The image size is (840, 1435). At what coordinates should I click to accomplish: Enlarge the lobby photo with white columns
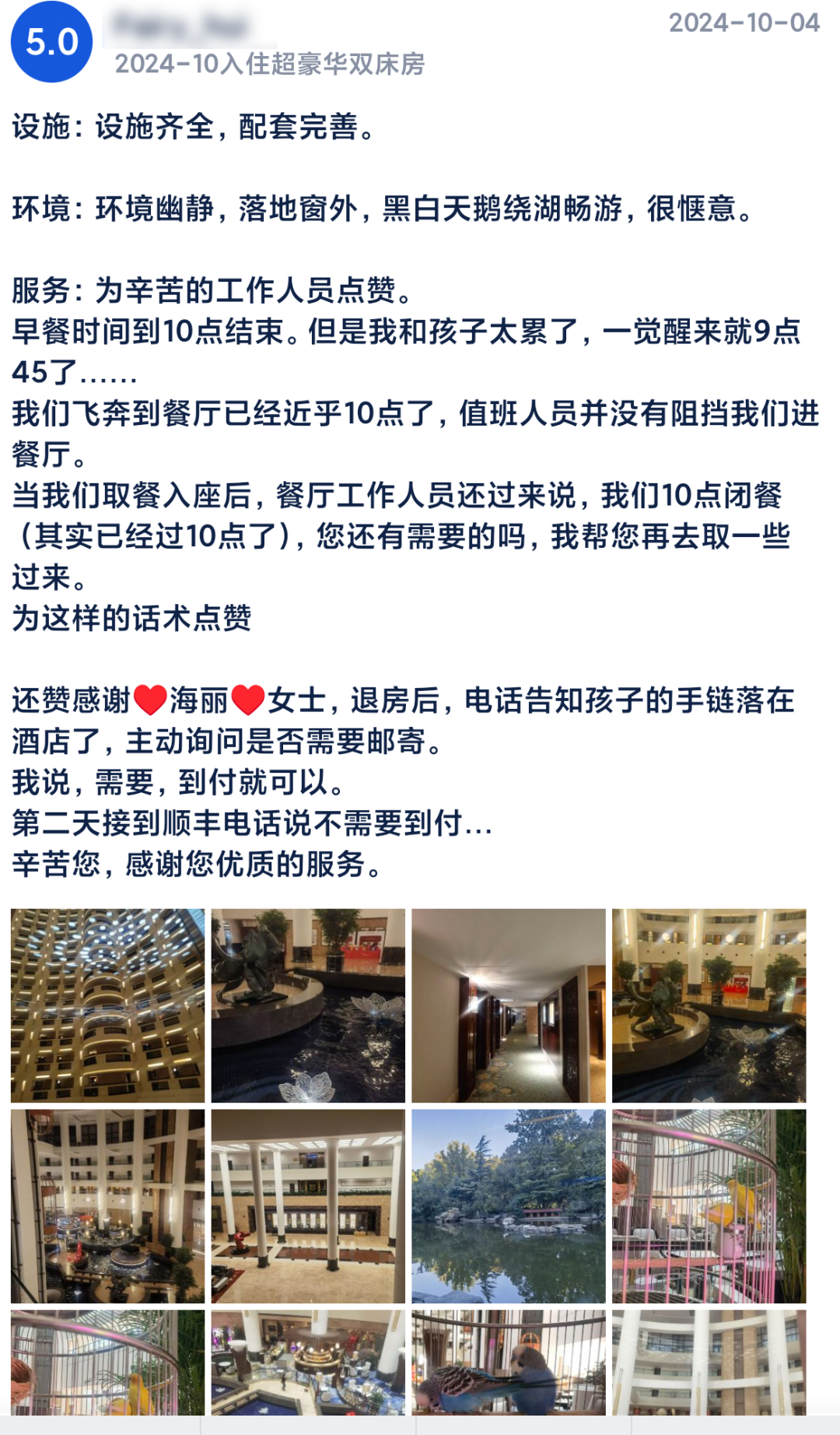[x=308, y=1205]
